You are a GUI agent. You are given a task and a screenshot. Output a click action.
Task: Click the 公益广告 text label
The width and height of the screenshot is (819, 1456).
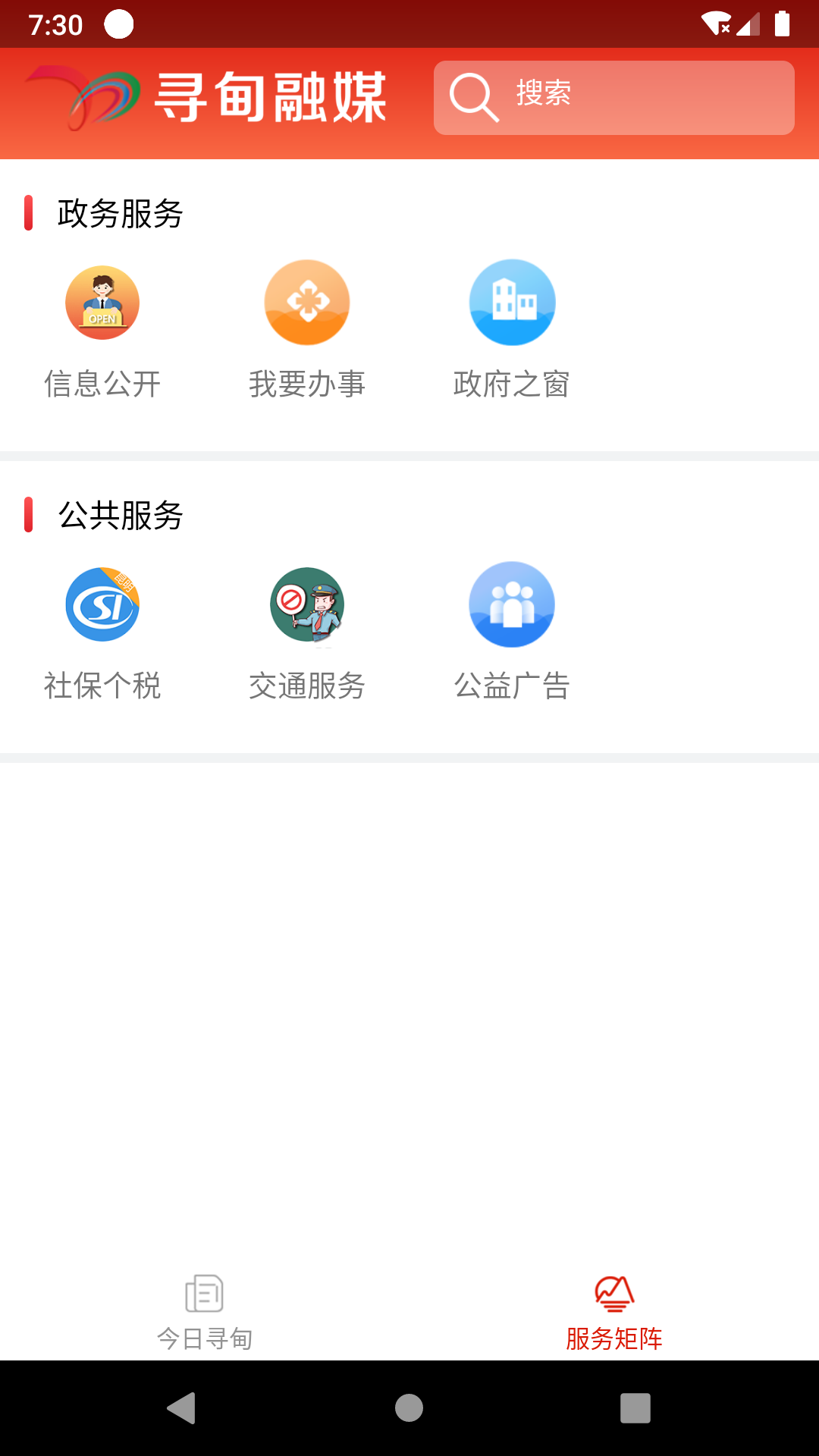click(512, 687)
